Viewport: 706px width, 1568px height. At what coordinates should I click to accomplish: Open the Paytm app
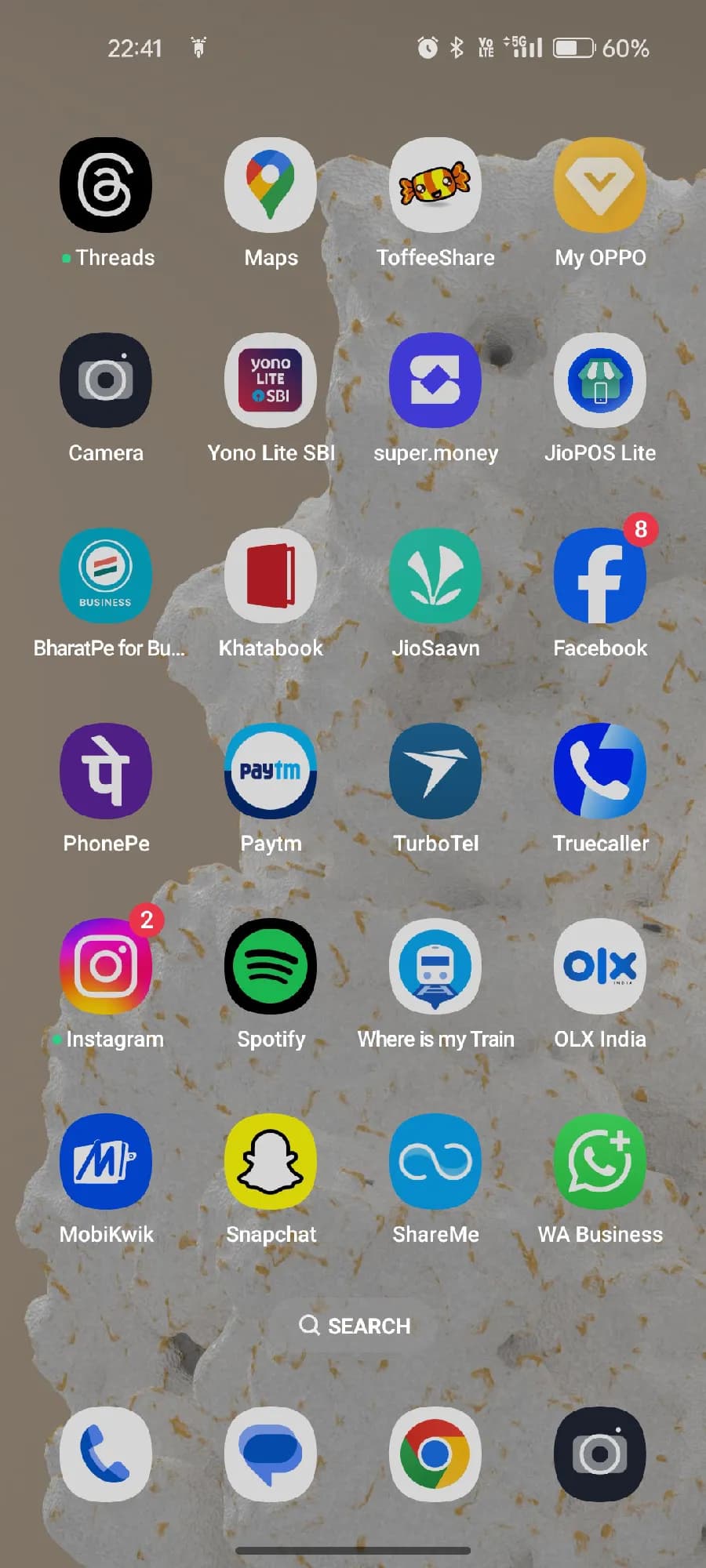tap(271, 771)
